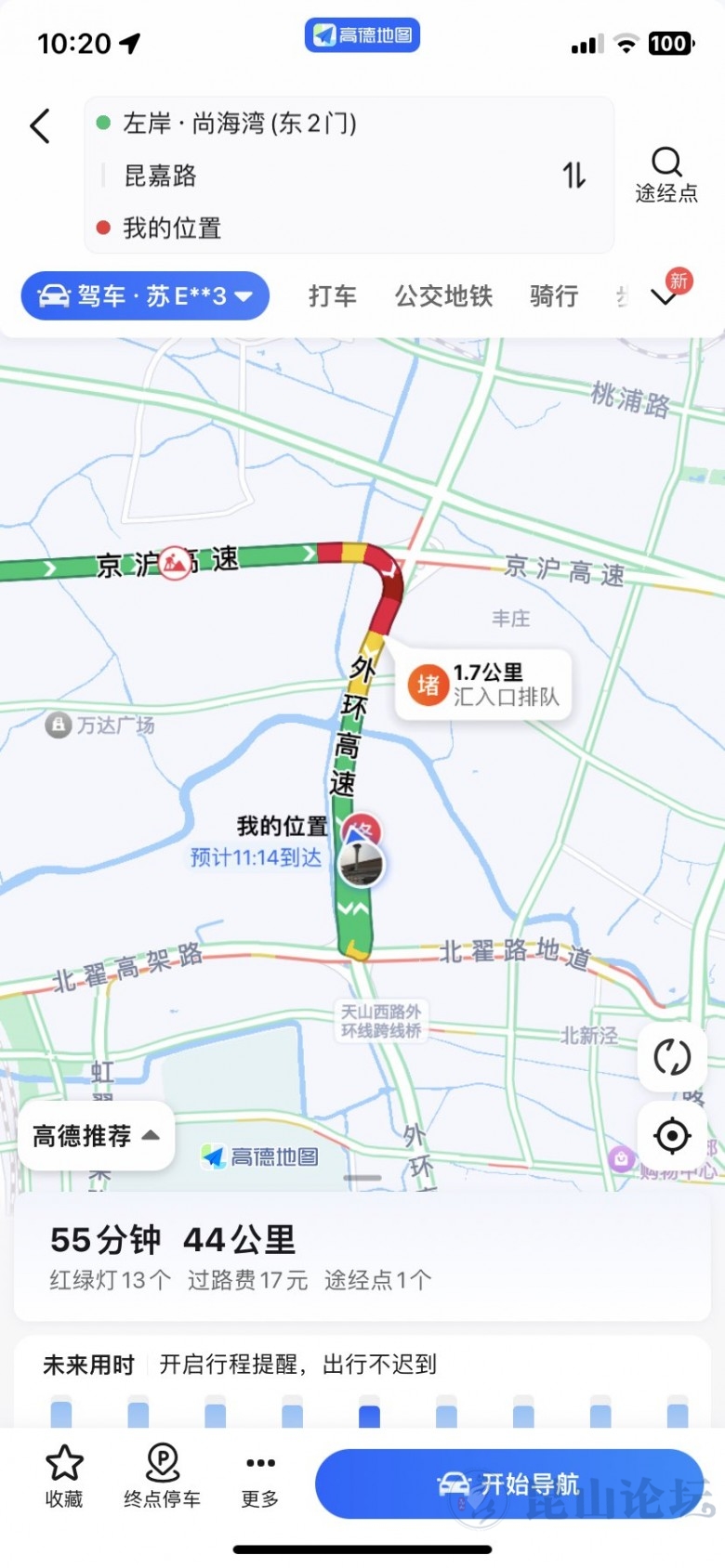Refresh the route
Image resolution: width=725 pixels, height=1568 pixels.
(x=672, y=1056)
